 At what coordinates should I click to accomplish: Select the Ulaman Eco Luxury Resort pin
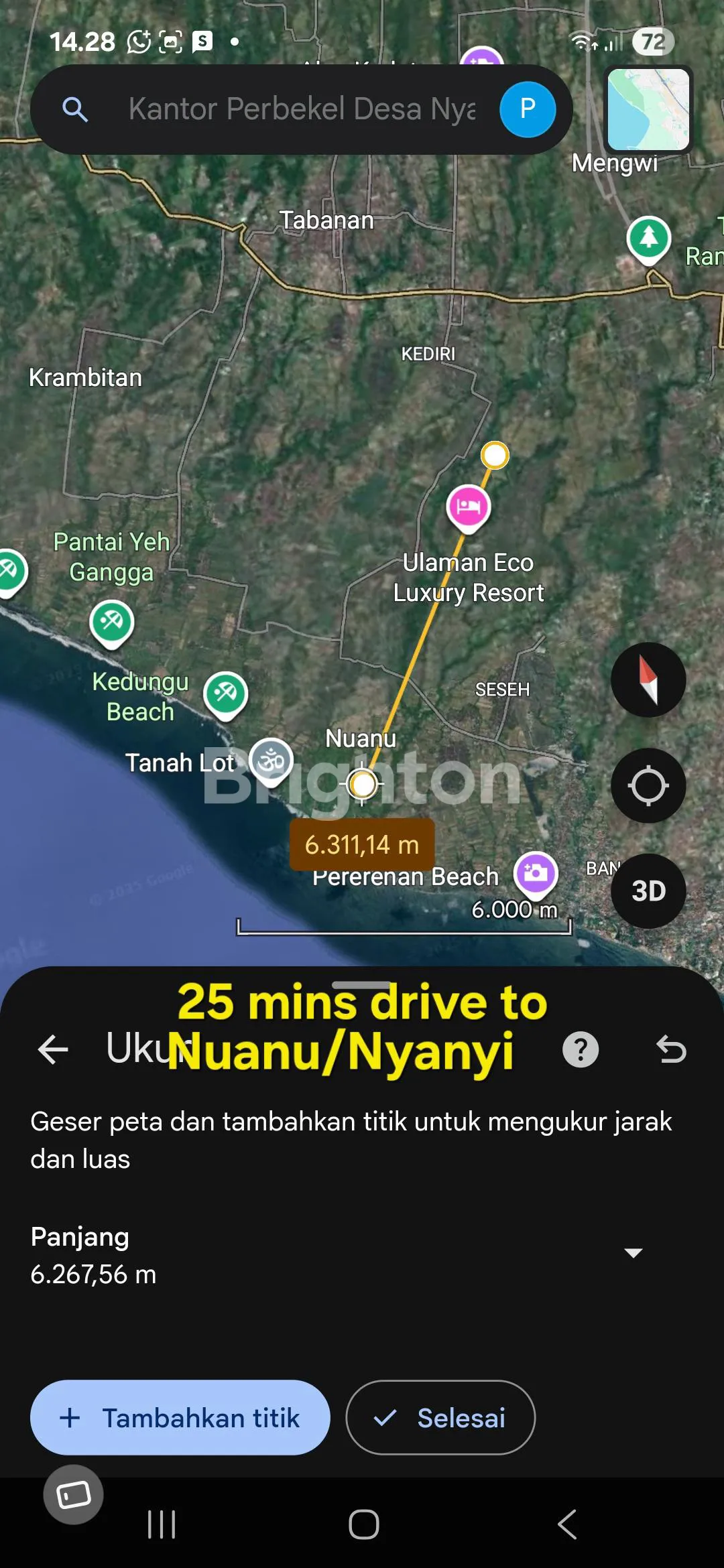[469, 507]
